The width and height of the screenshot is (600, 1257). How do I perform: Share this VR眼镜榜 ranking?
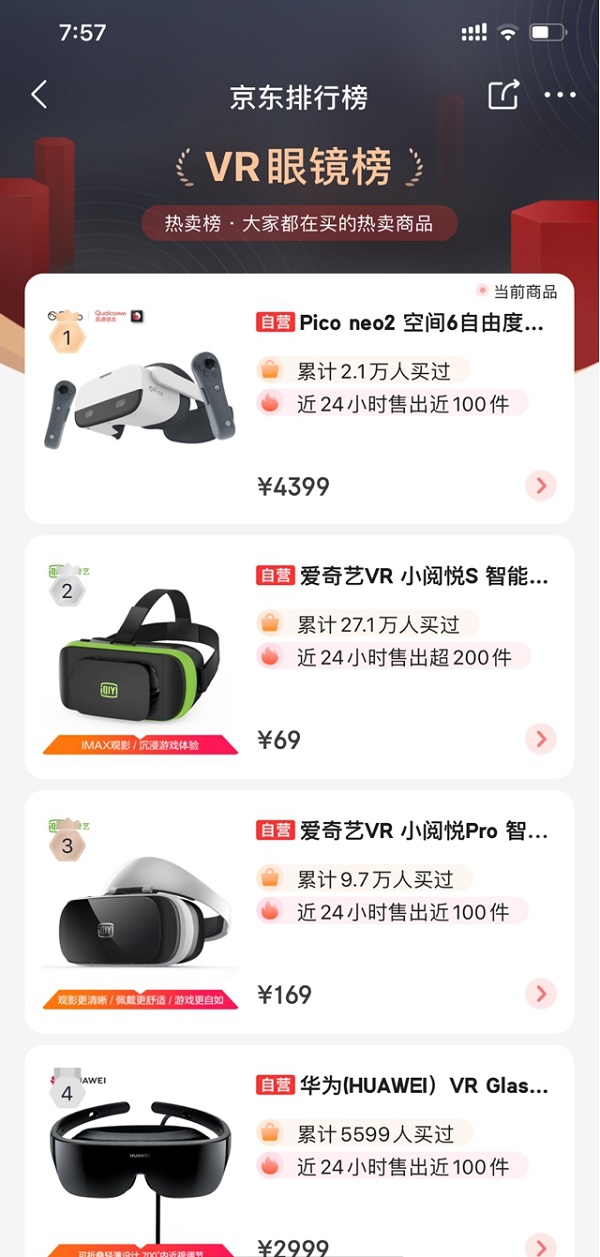point(503,95)
